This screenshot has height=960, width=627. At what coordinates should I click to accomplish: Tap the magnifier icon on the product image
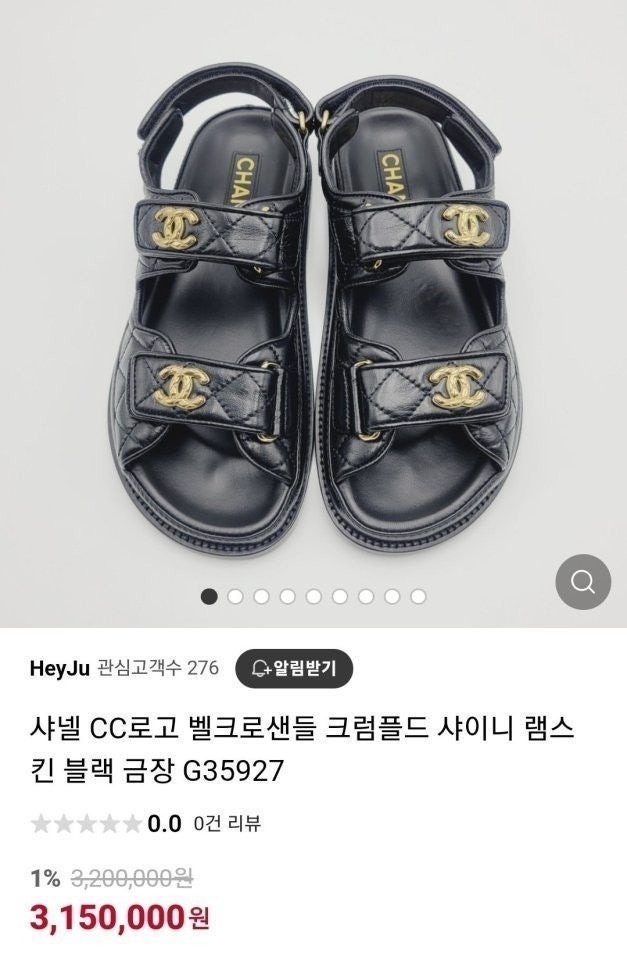pos(582,582)
